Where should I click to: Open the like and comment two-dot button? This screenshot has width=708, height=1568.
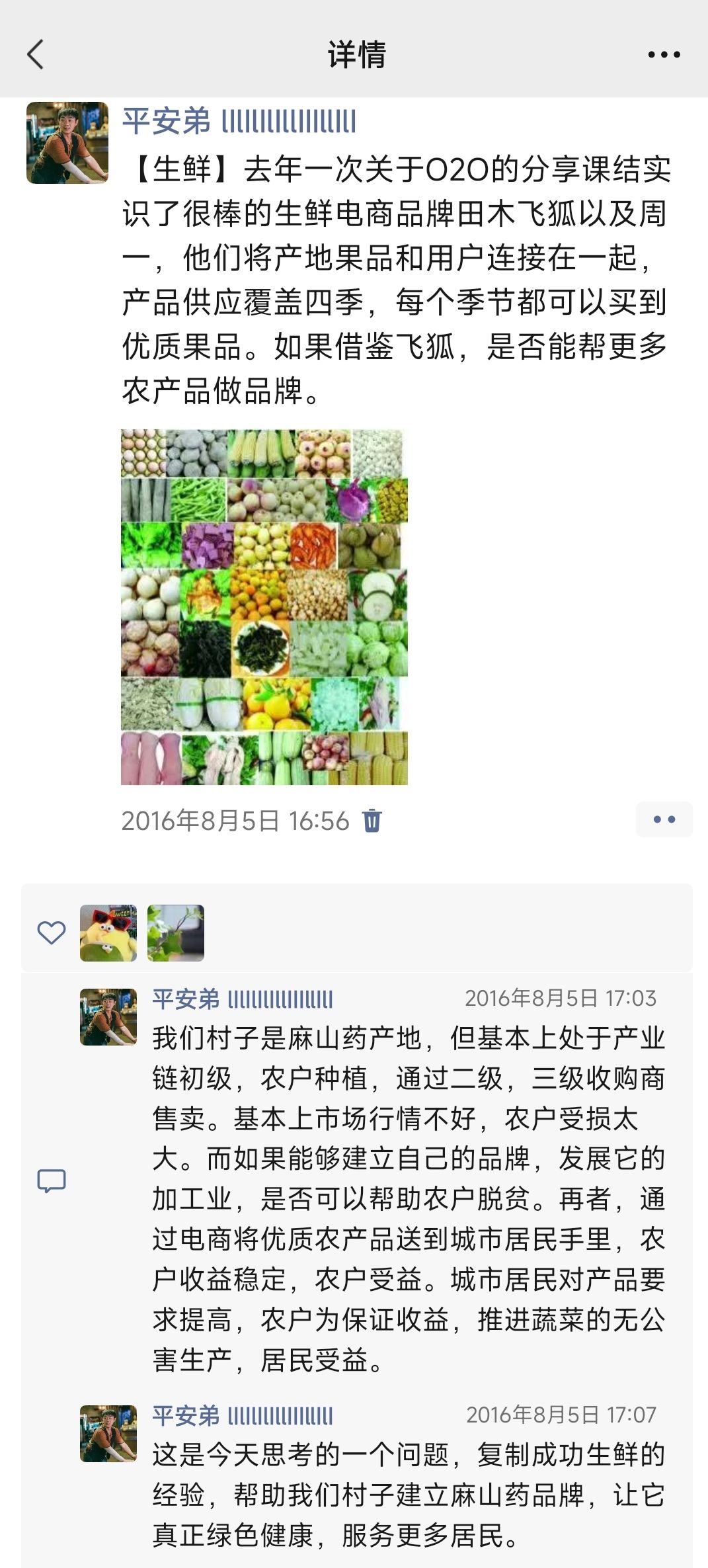coord(664,819)
